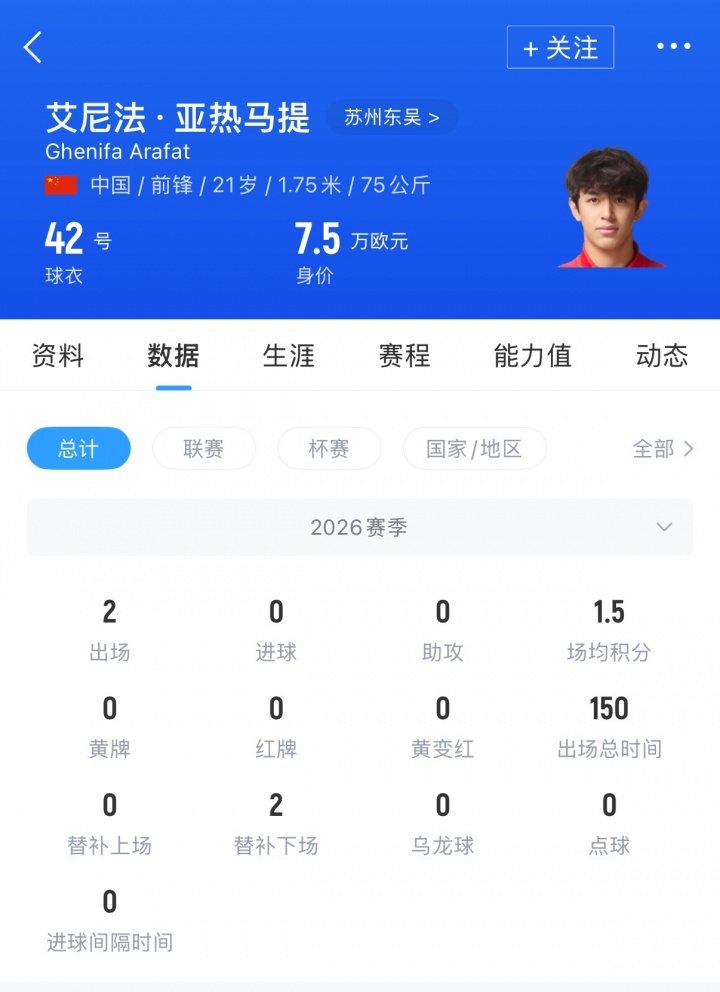
Task: Click the +关注 follow button
Action: point(560,46)
